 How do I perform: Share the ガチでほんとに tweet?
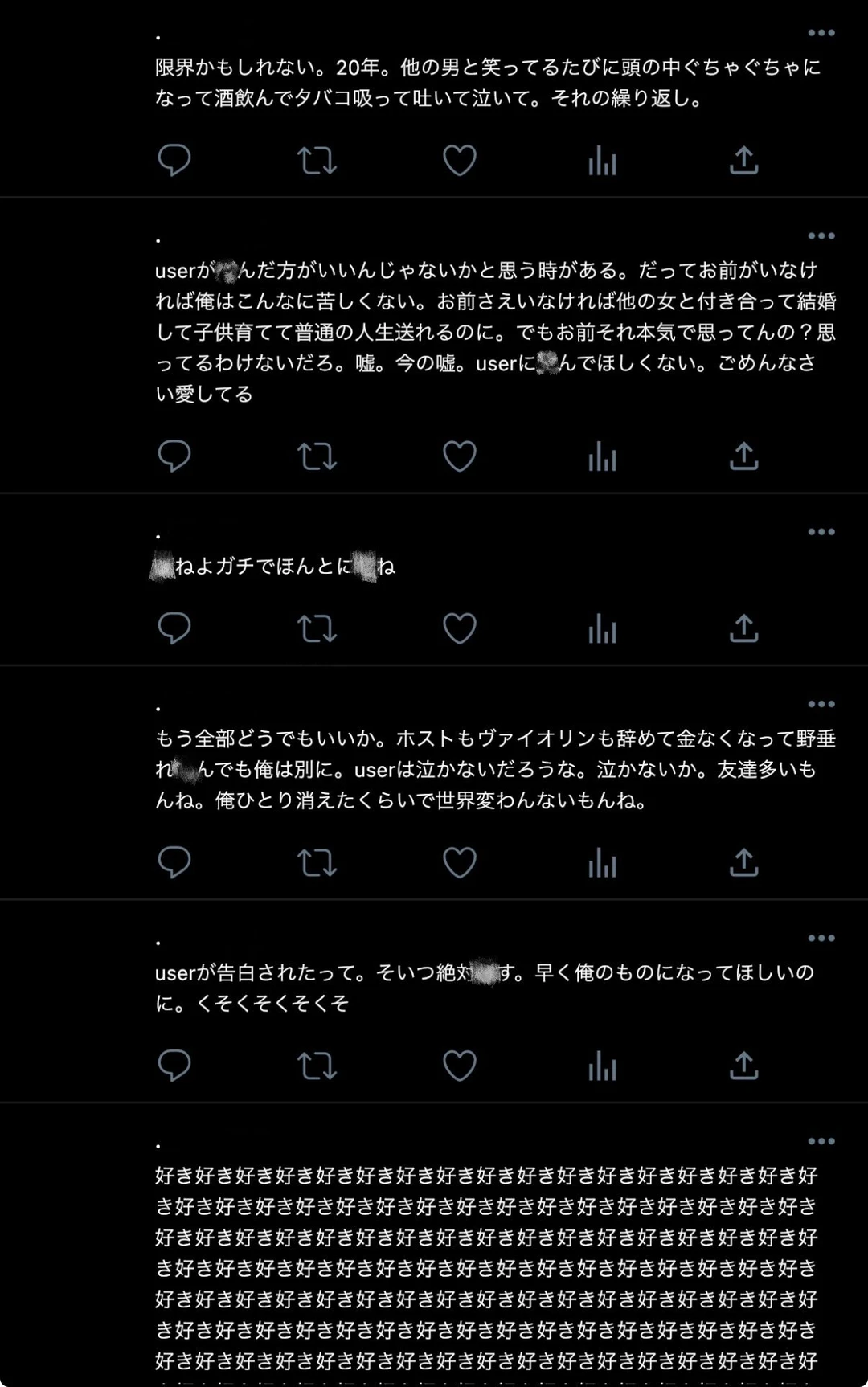coord(744,628)
